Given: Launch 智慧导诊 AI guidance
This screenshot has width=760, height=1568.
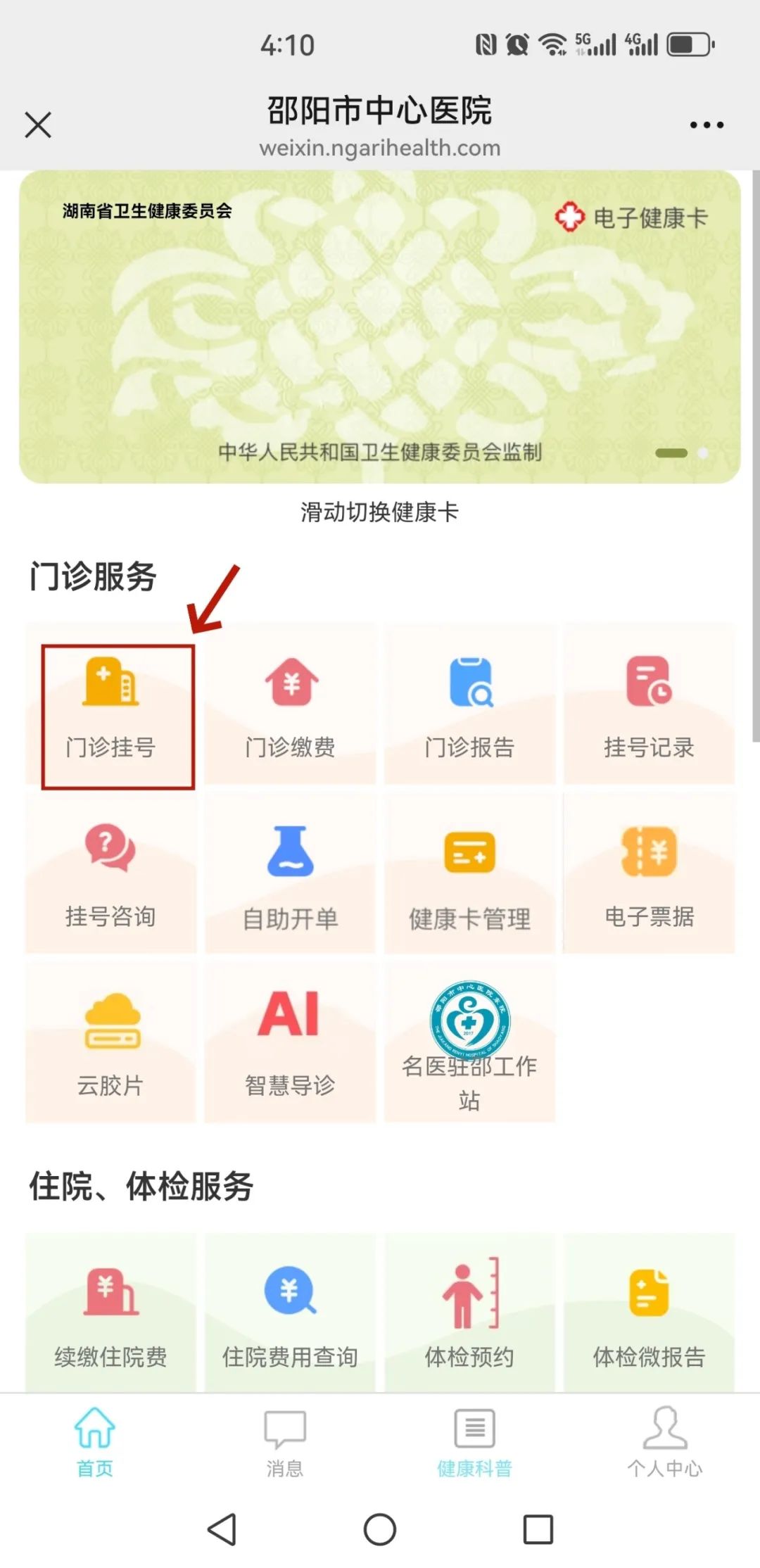Looking at the screenshot, I should point(291,1044).
